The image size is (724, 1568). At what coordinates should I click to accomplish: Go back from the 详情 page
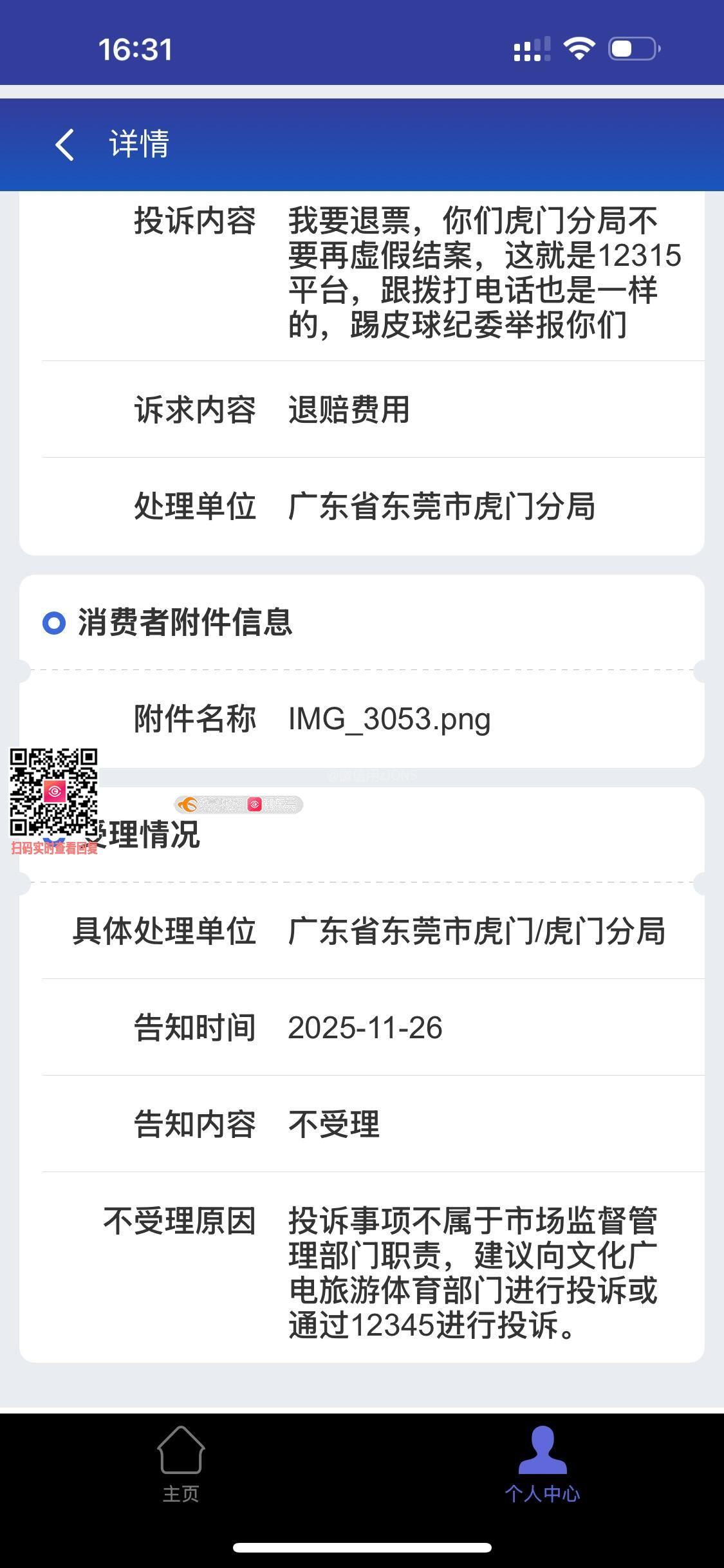(65, 144)
